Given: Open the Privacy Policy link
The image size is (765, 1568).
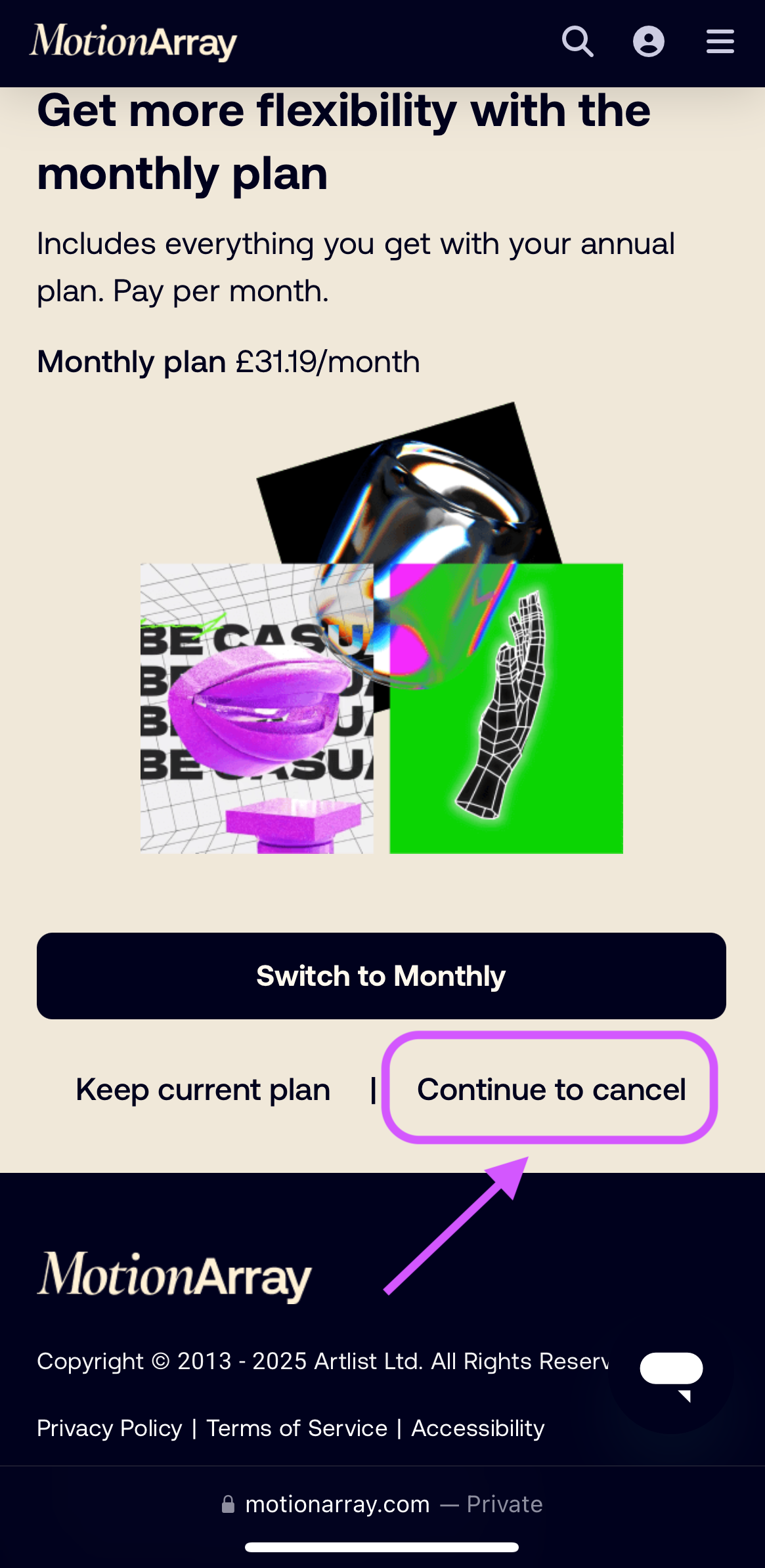Looking at the screenshot, I should tap(110, 1428).
